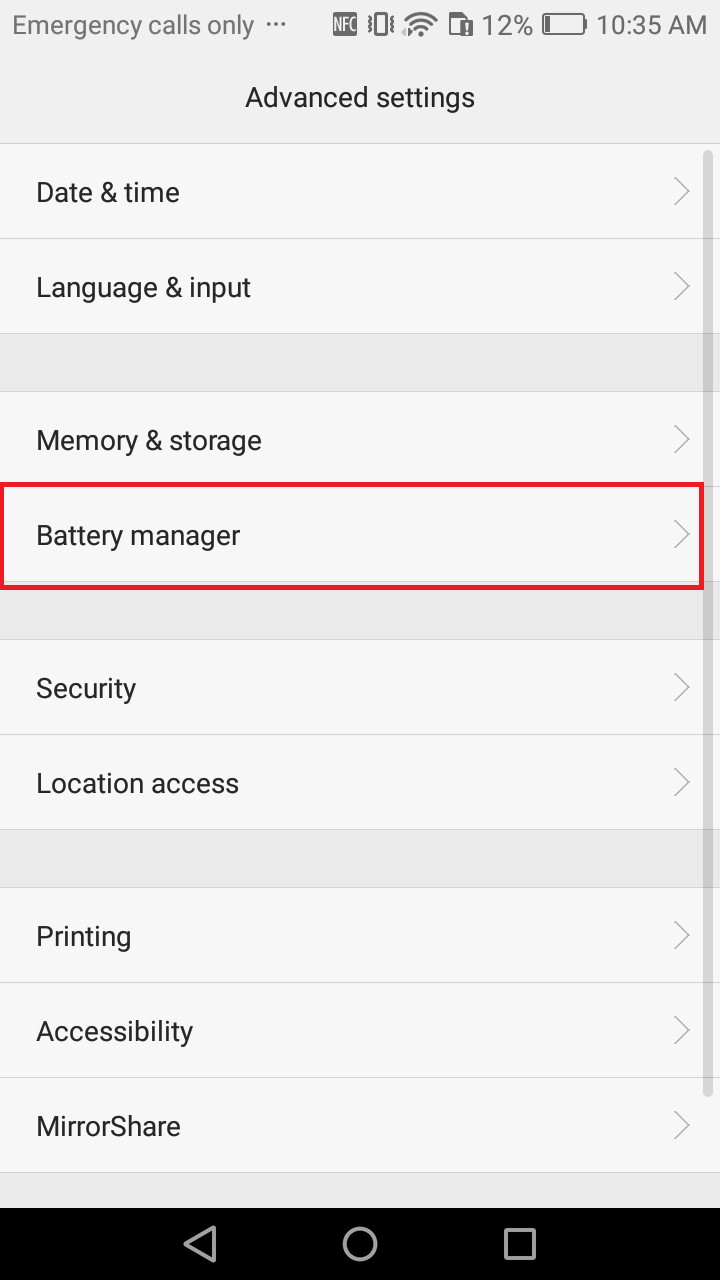Tap the recent apps square button
The width and height of the screenshot is (720, 1280).
click(x=520, y=1244)
